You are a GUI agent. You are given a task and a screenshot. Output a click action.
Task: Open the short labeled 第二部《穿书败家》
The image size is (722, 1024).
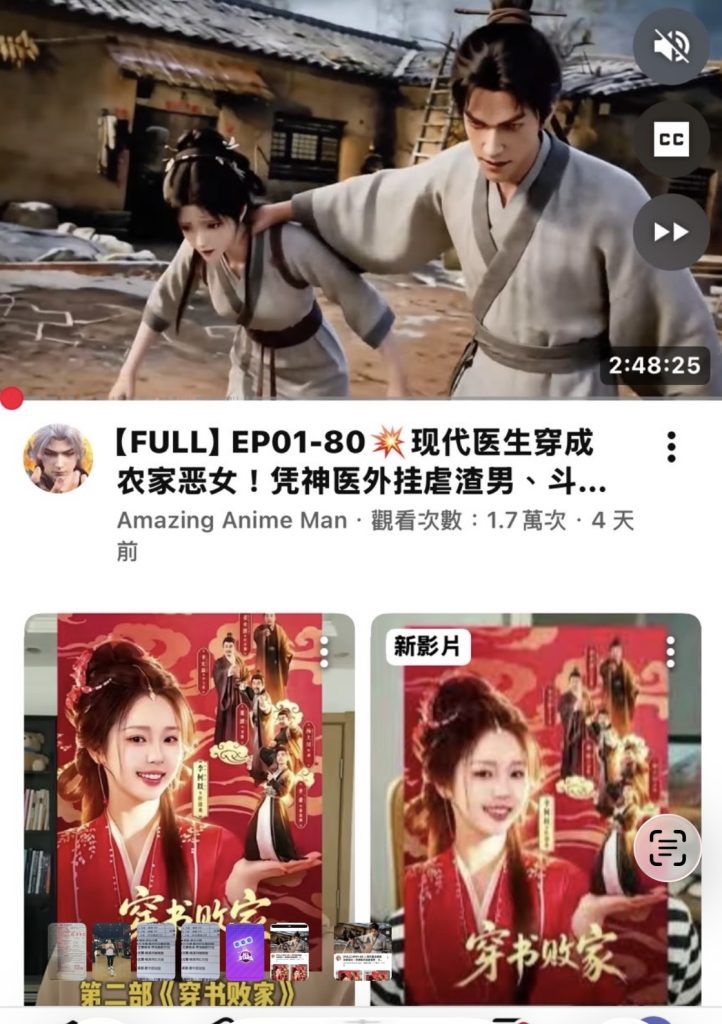coord(188,800)
